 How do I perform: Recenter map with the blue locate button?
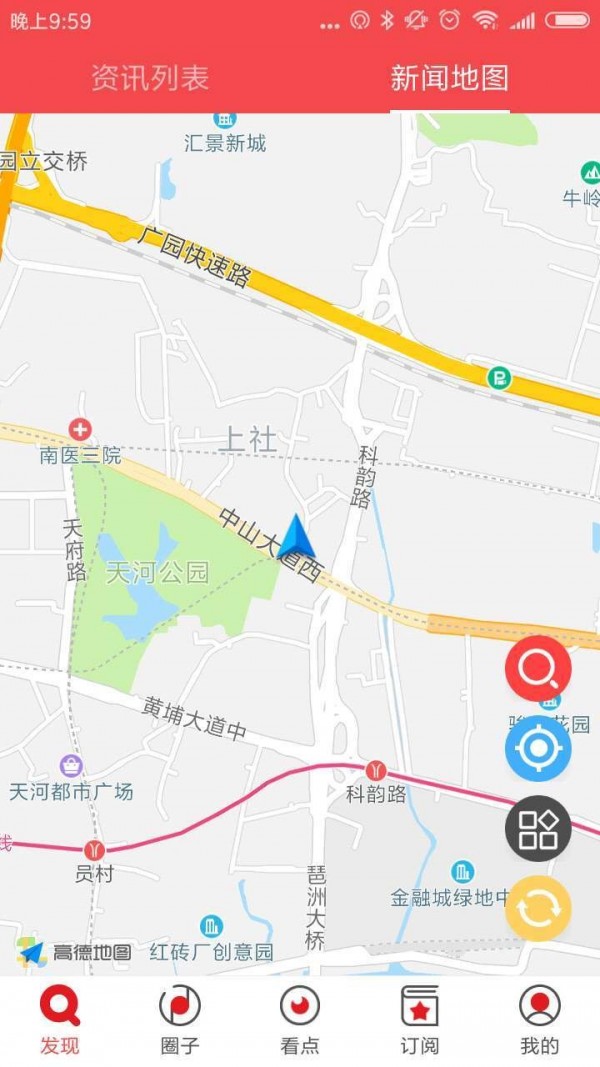[x=538, y=748]
